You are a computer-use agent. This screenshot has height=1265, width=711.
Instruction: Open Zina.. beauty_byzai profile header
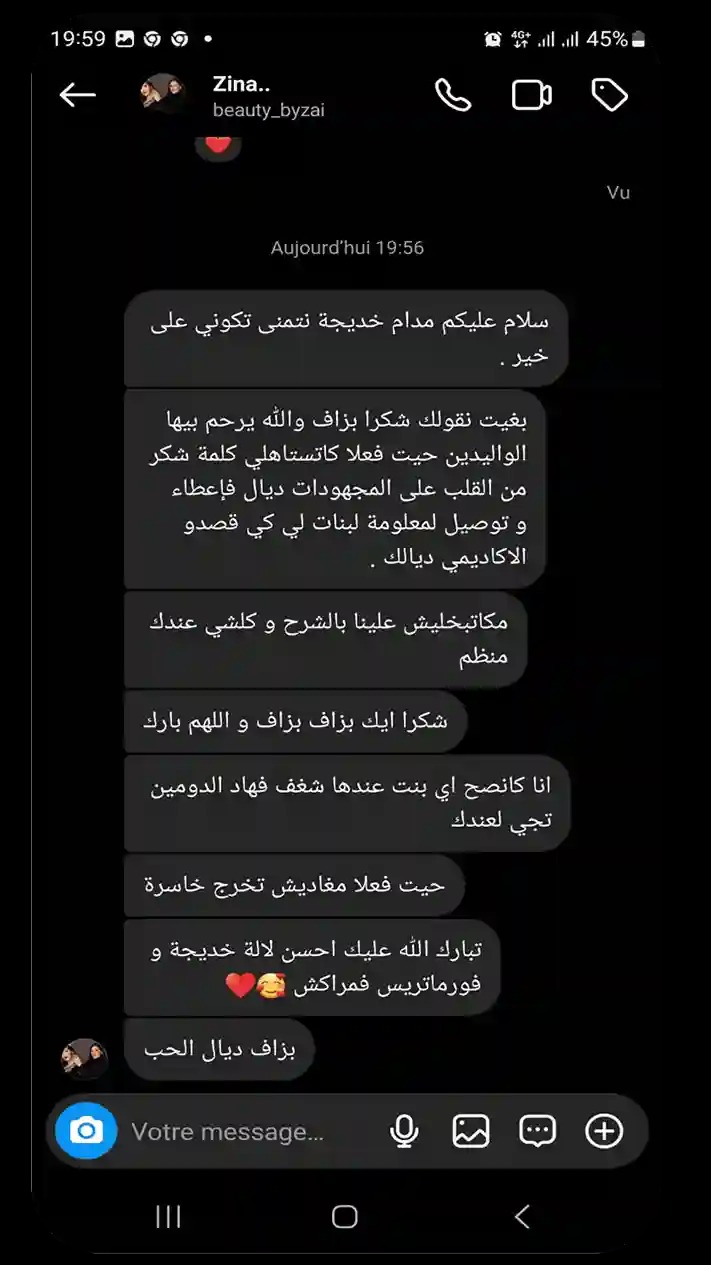tap(268, 96)
